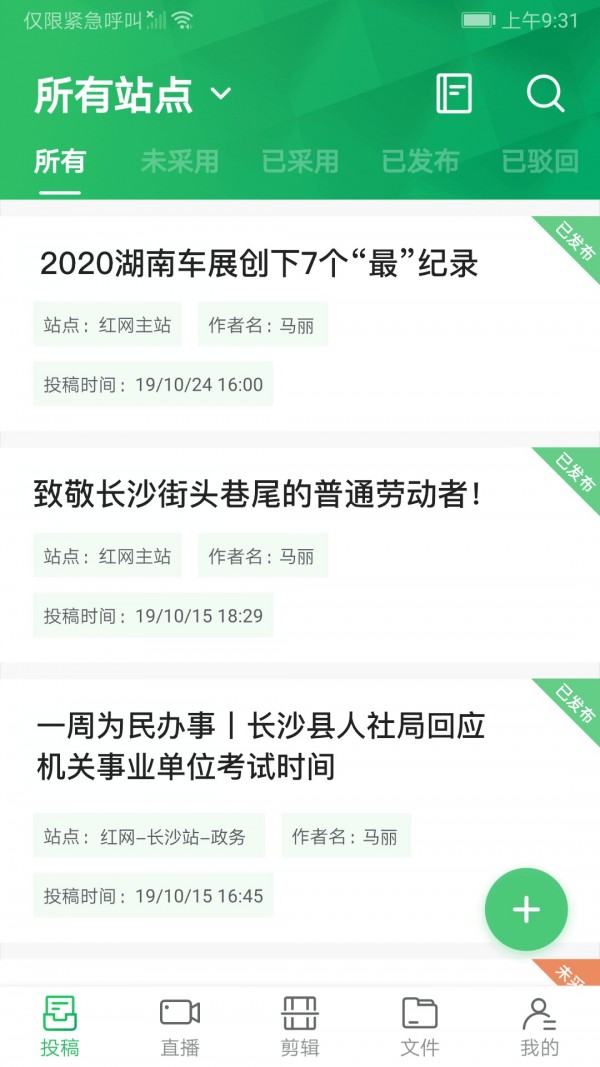Open the drafts notebook icon
This screenshot has width=600, height=1067.
[454, 94]
